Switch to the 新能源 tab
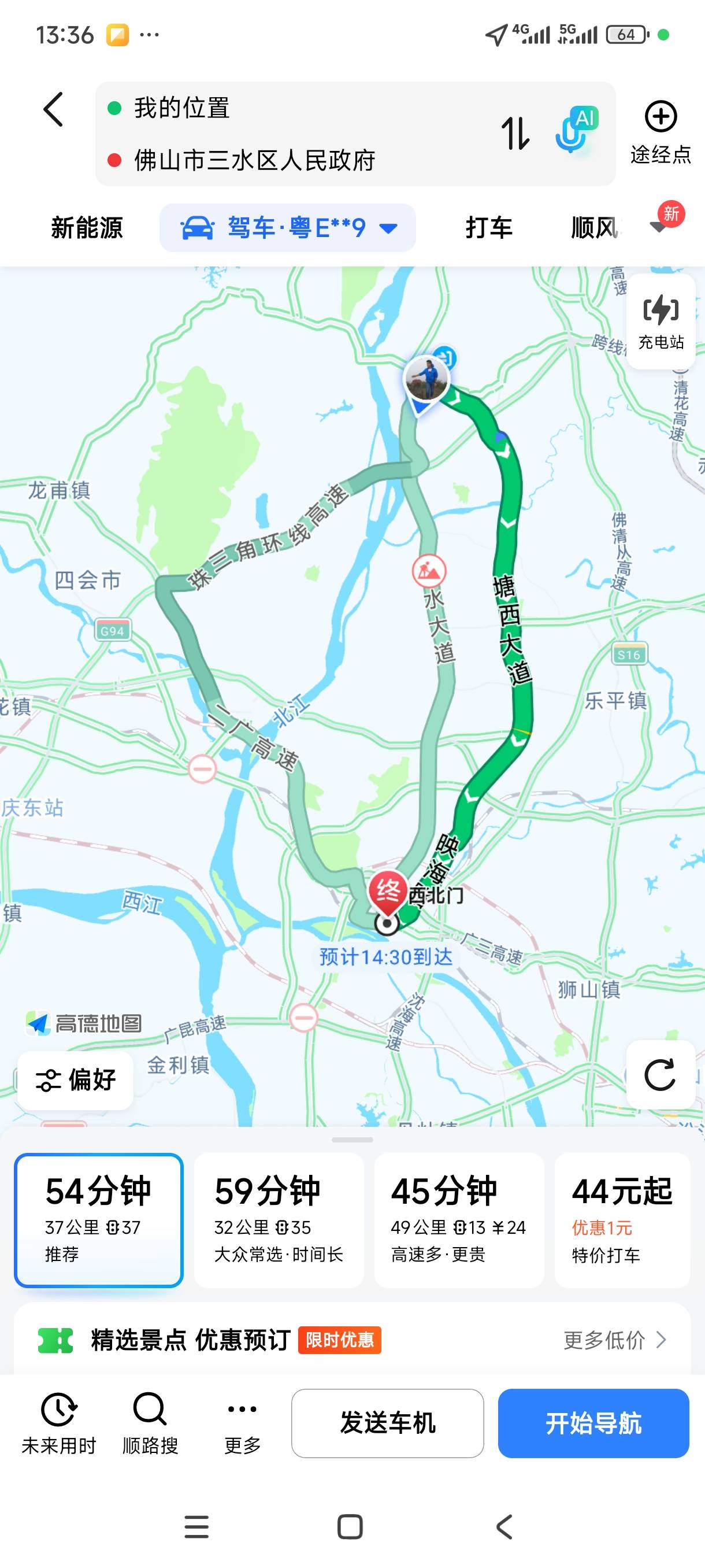Viewport: 705px width, 1568px height. (x=87, y=228)
